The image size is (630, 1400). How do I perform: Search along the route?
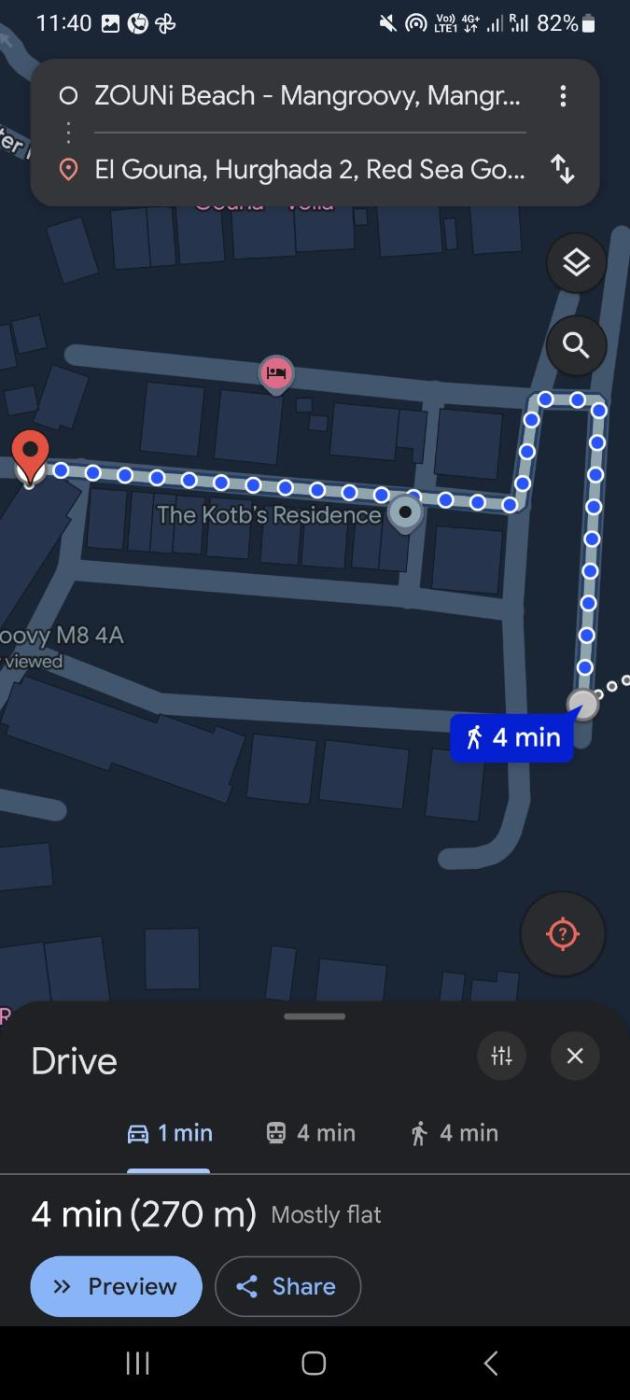[x=576, y=346]
